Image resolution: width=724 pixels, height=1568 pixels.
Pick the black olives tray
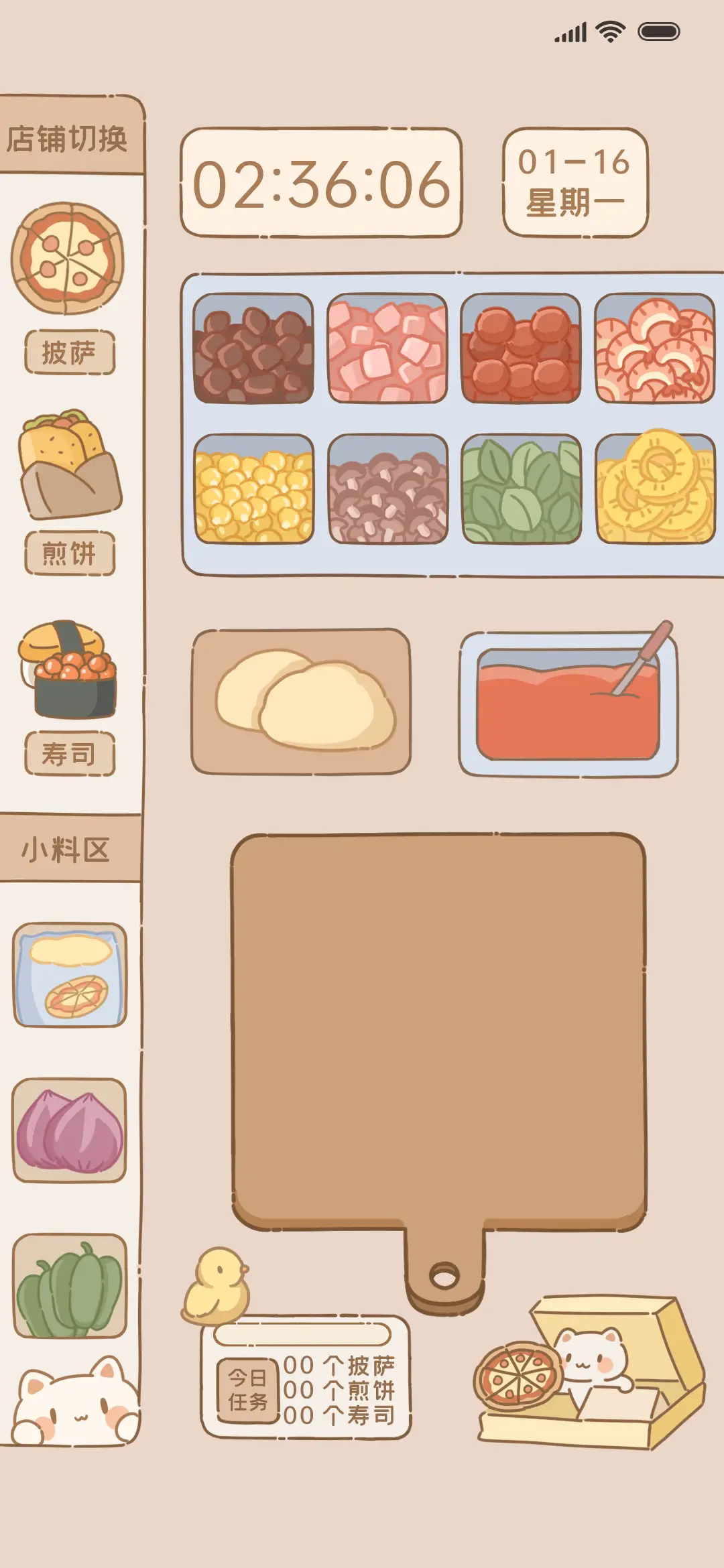click(x=253, y=349)
